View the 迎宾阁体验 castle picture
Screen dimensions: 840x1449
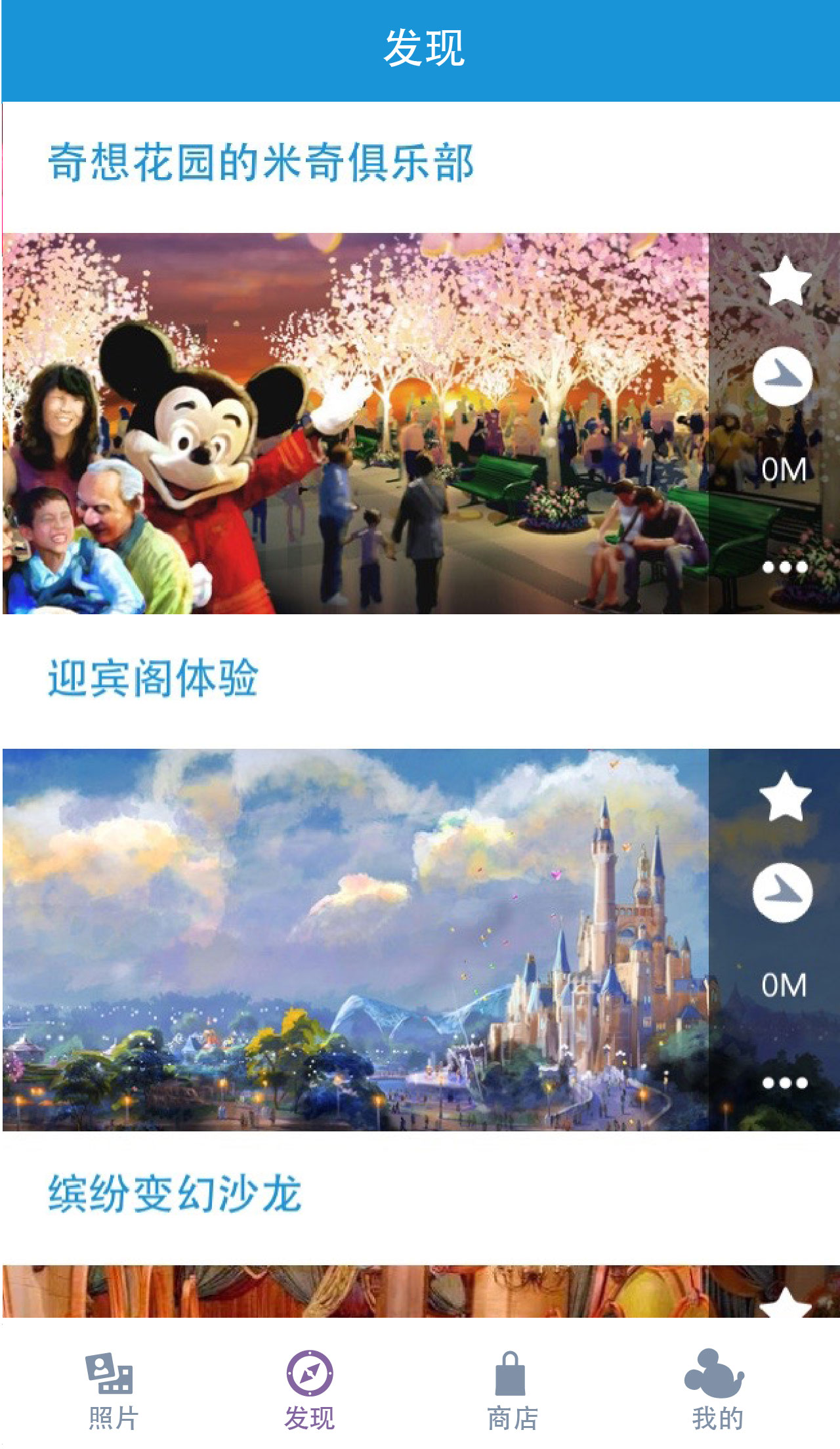(354, 940)
